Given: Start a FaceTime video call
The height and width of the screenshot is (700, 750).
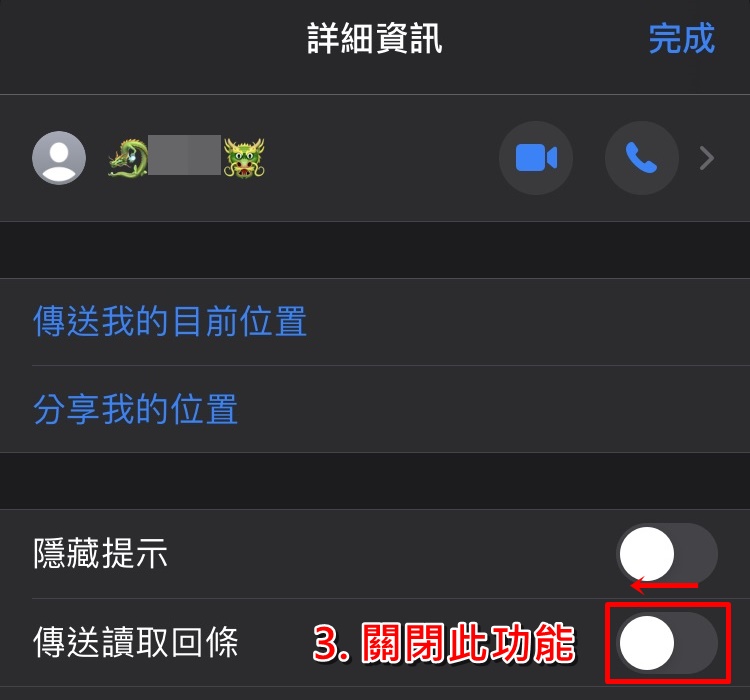Looking at the screenshot, I should coord(536,158).
